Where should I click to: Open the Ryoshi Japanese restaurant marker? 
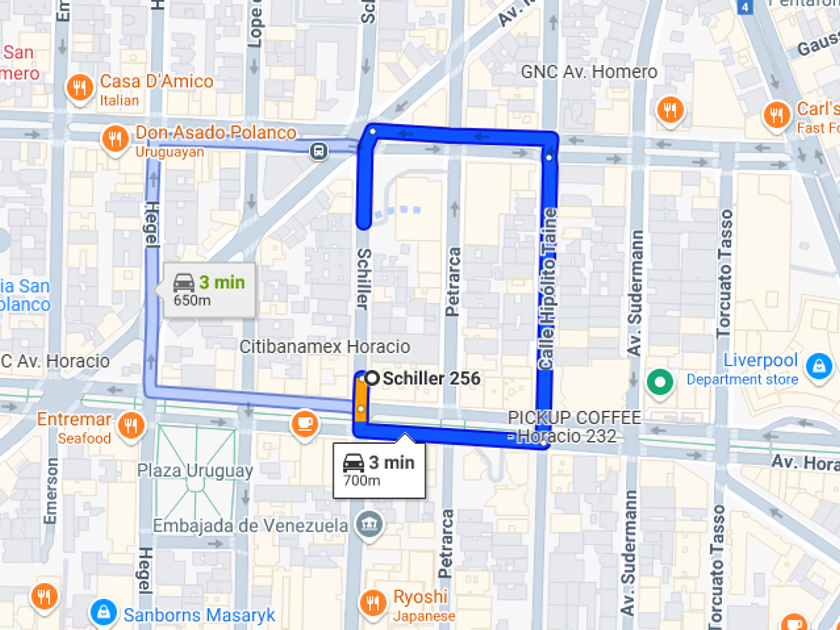point(373,602)
